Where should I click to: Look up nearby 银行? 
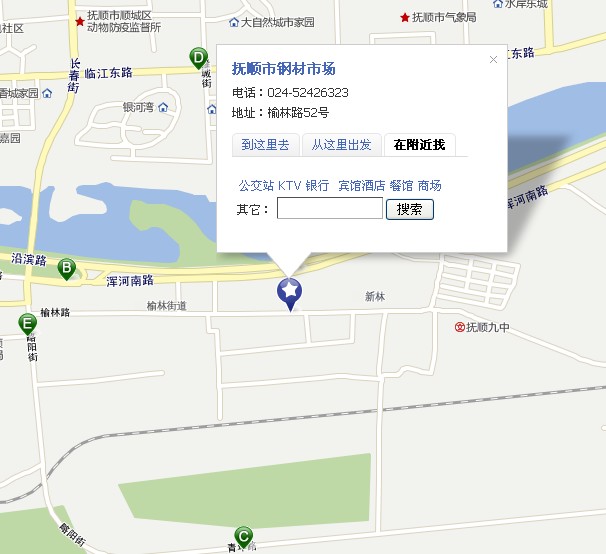point(317,186)
